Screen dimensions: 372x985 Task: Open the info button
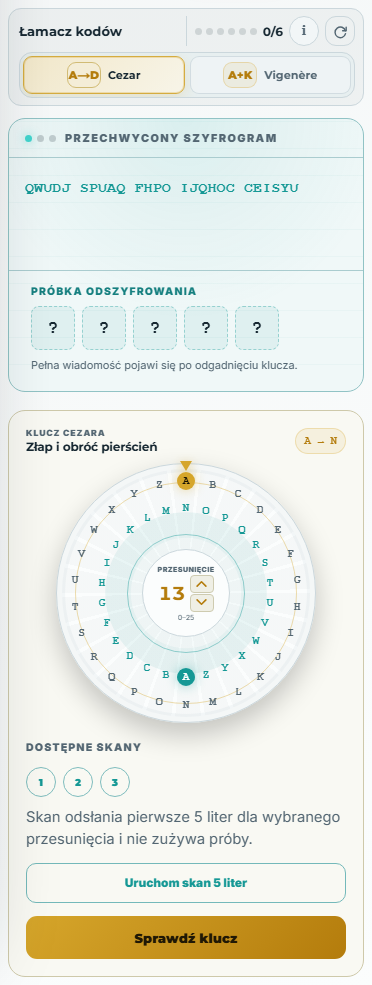pyautogui.click(x=304, y=31)
